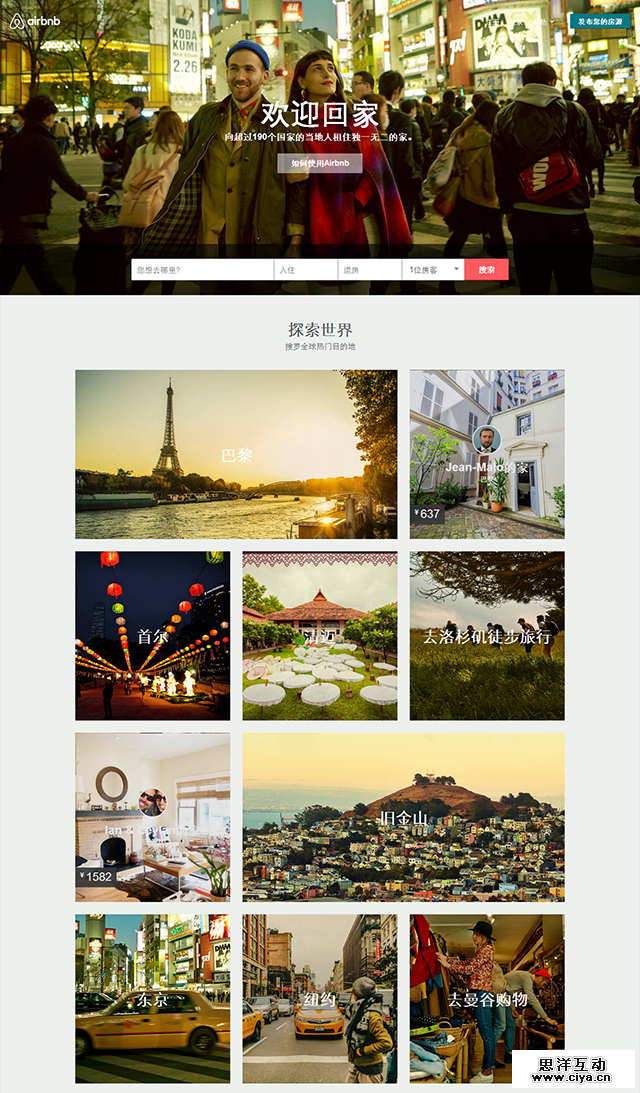This screenshot has width=640, height=1093.
Task: Explore the 东京 Tokyo tile
Action: (152, 998)
